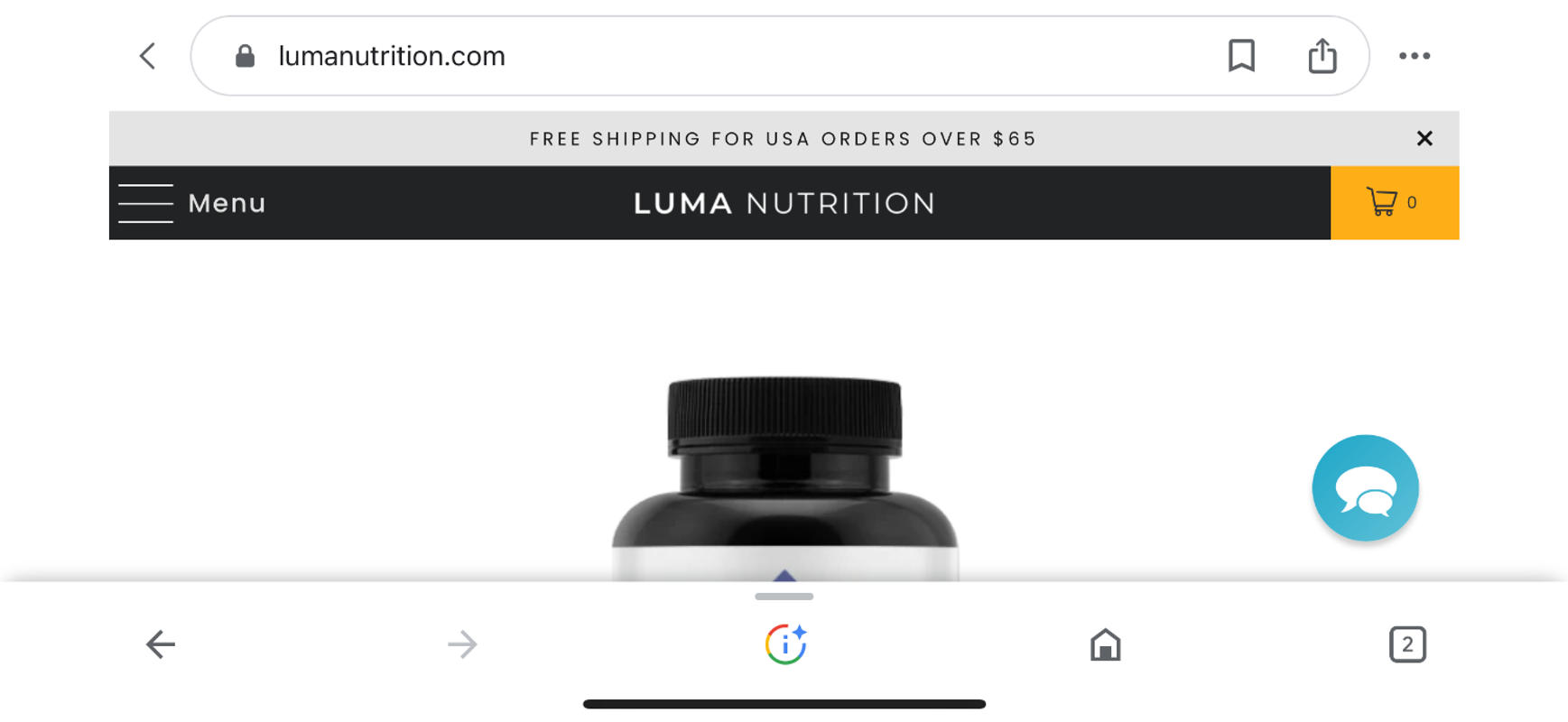This screenshot has height=722, width=1568.
Task: Open the site Menu
Action: [x=191, y=203]
